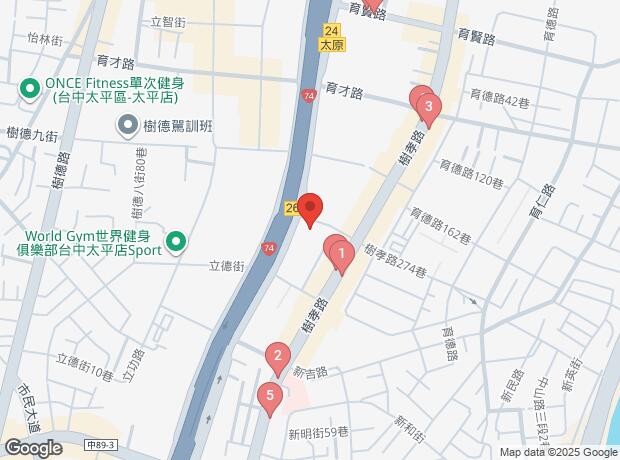Open the map marker numbered 2
The width and height of the screenshot is (620, 460).
point(277,356)
